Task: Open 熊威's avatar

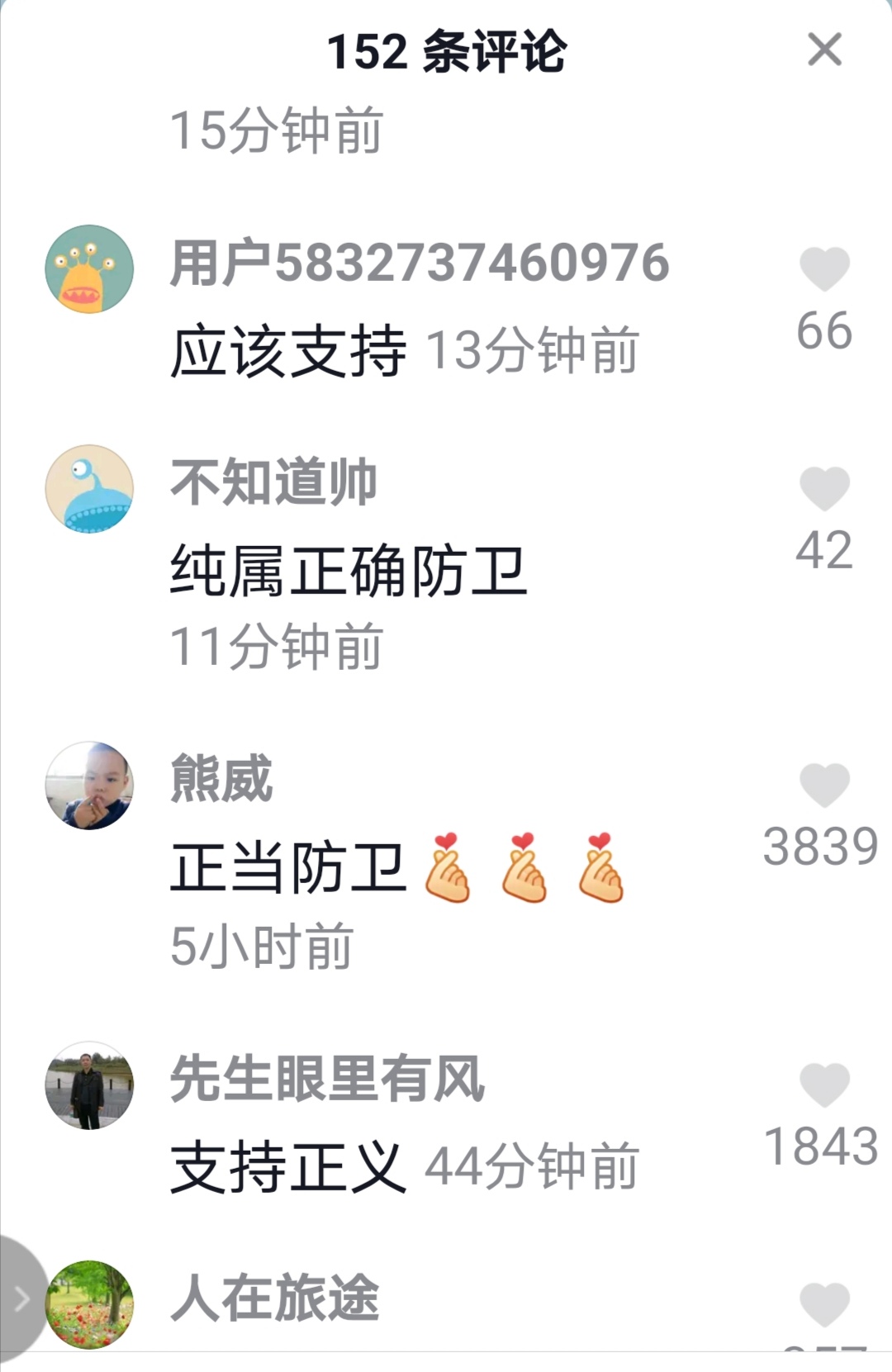Action: (x=89, y=786)
